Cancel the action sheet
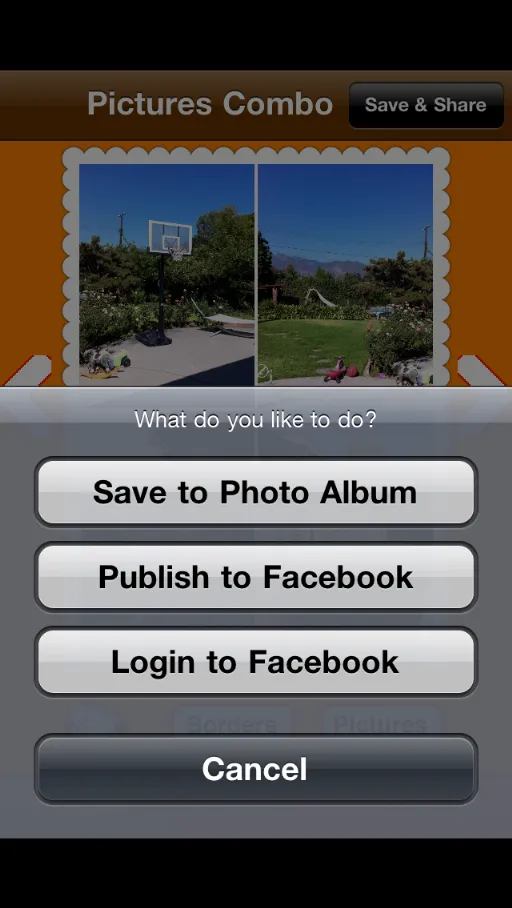 pyautogui.click(x=255, y=769)
